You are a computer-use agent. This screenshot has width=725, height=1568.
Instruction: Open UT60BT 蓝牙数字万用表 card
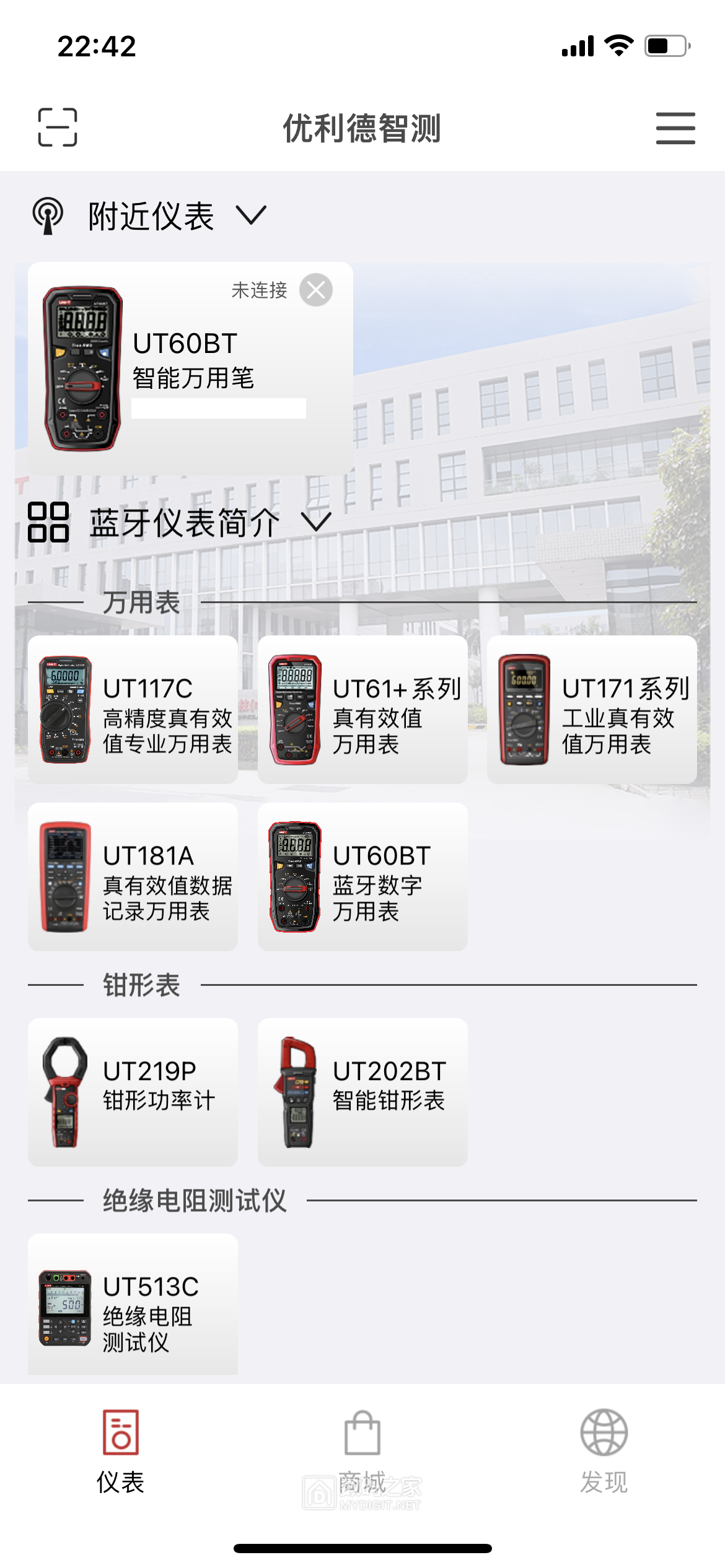click(362, 877)
